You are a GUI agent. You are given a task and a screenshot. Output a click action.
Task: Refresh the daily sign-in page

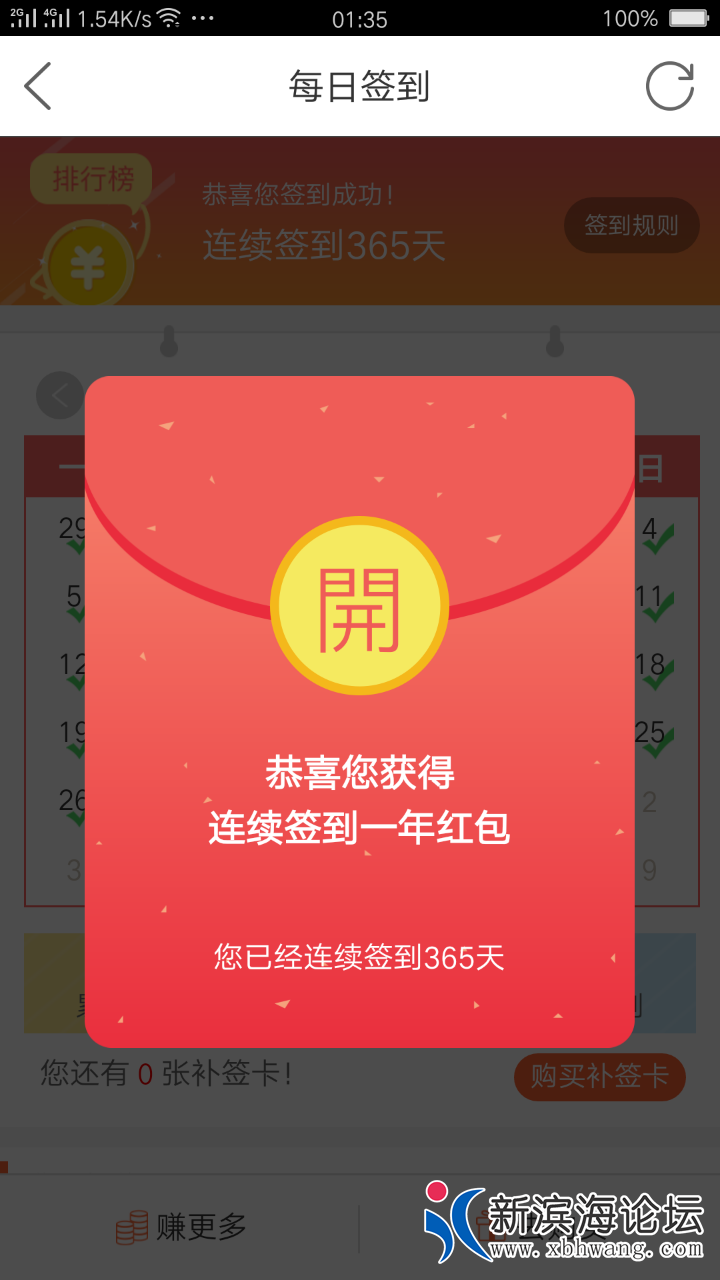669,86
